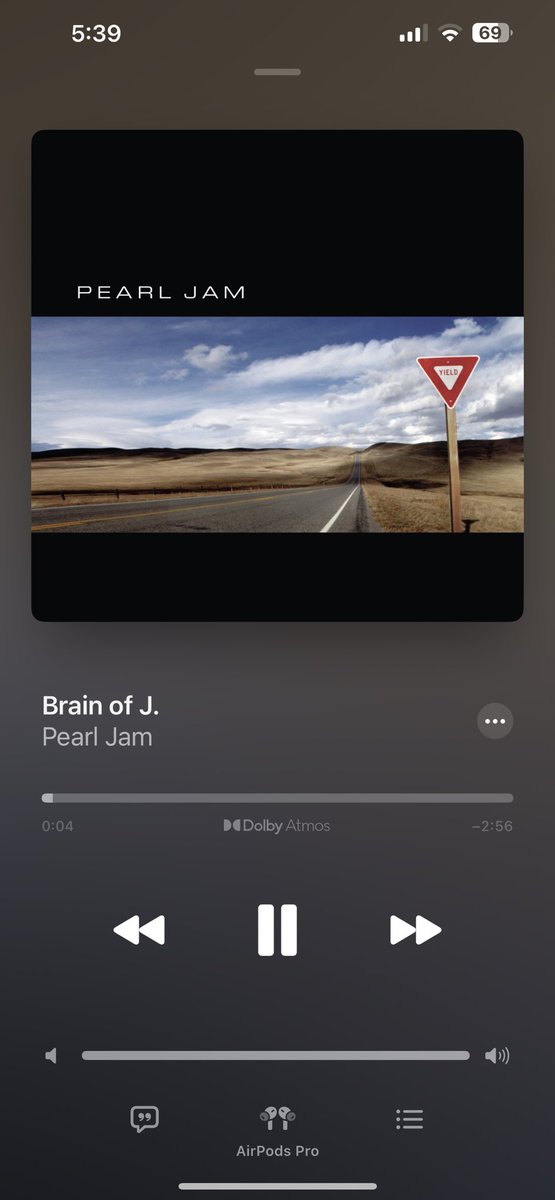Tap the Yield album artwork

(x=277, y=376)
